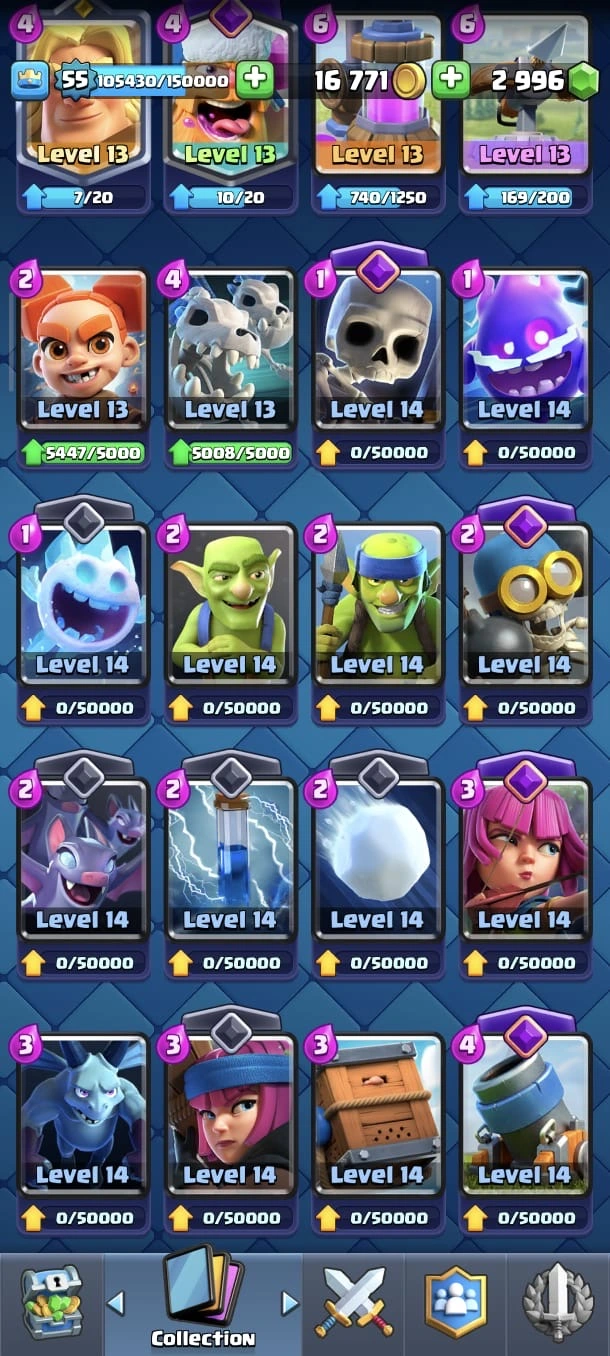Select the Goblins card

pos(230,605)
